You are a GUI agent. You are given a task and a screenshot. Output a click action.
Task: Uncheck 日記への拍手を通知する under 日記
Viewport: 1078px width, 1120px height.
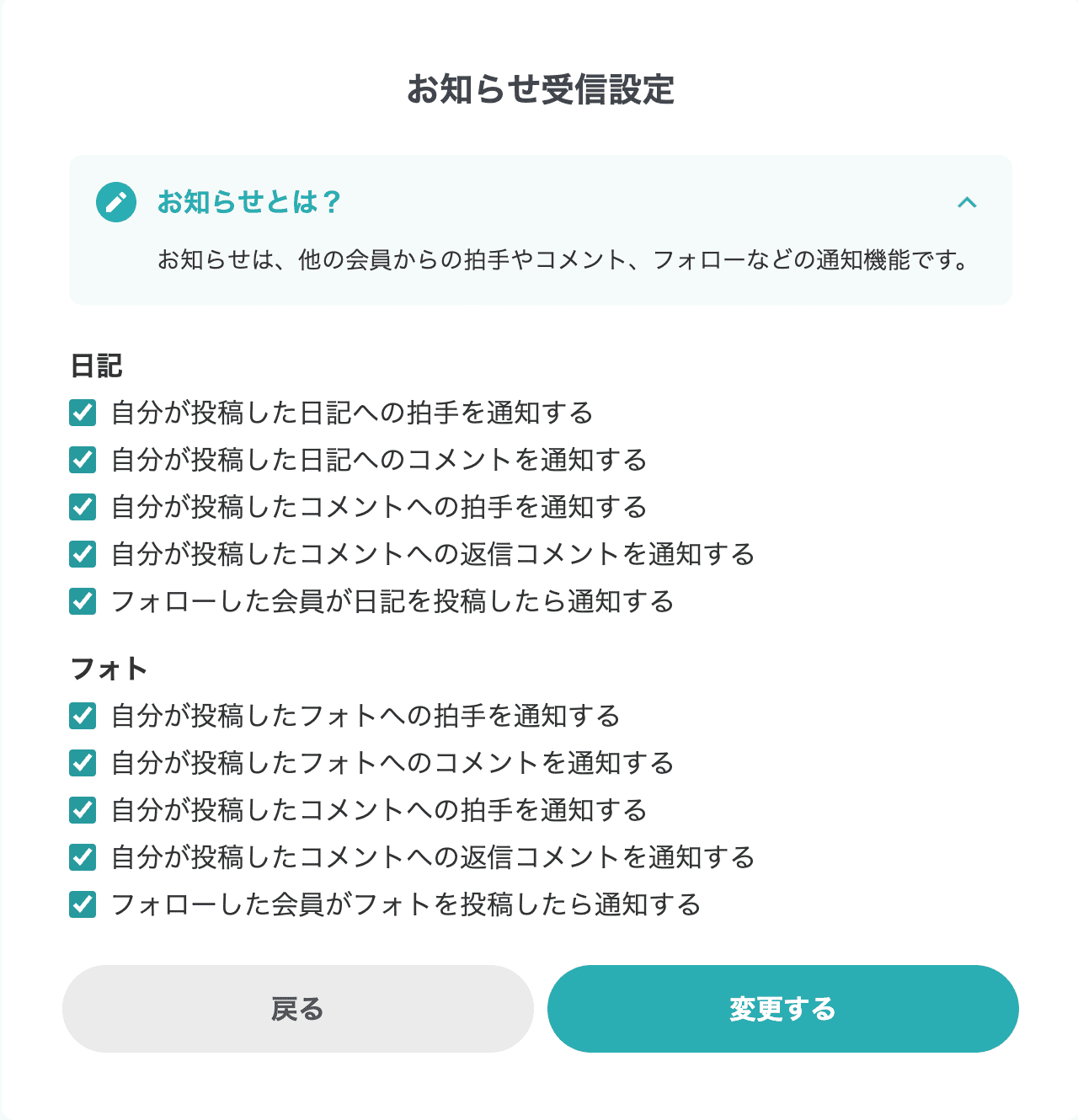click(x=82, y=413)
